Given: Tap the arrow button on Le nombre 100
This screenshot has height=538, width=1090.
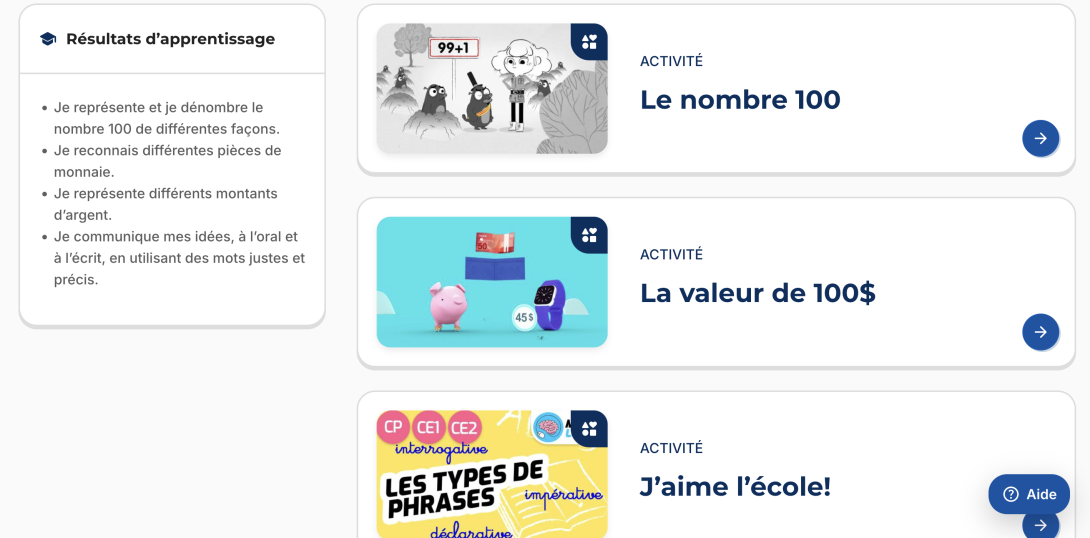Looking at the screenshot, I should coord(1040,138).
